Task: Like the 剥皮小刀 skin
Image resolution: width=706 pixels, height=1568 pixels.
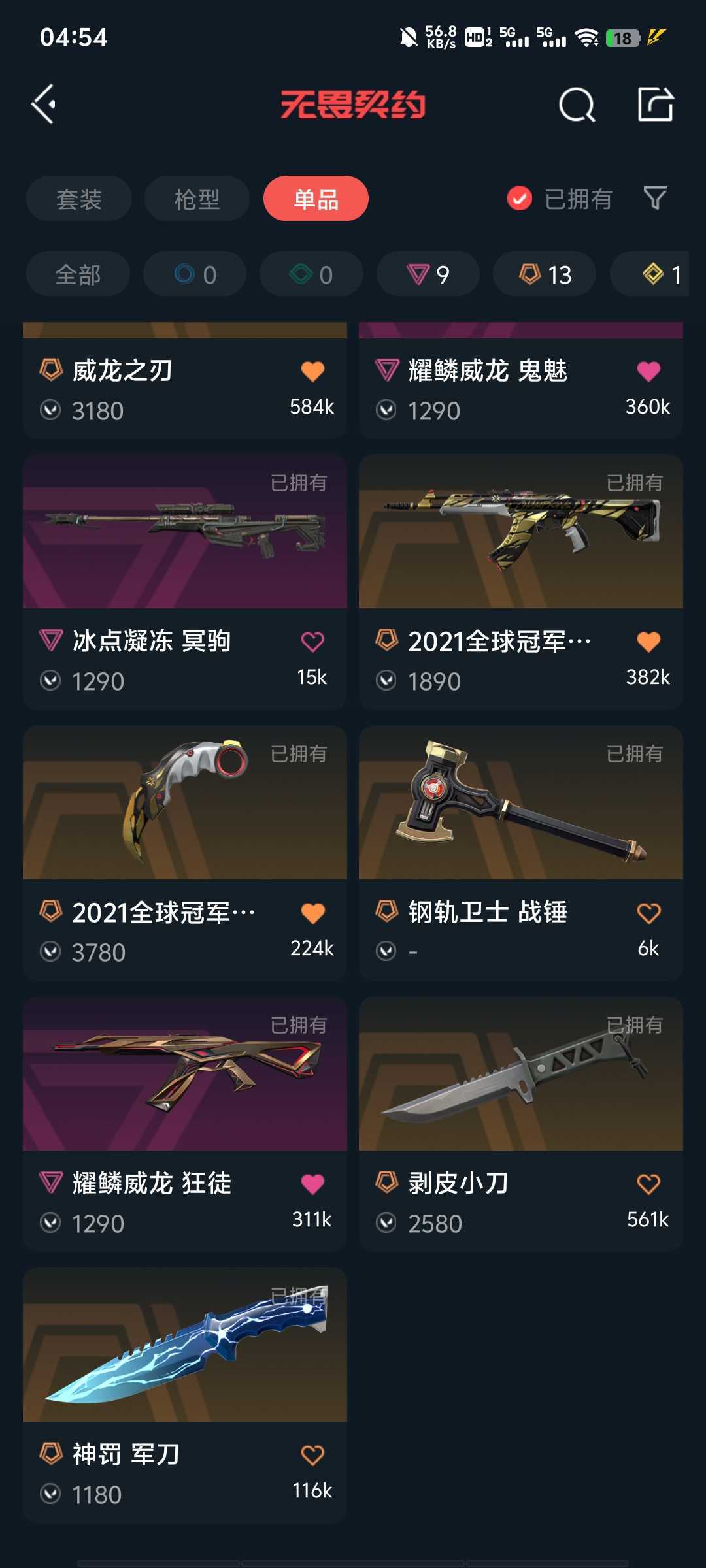Action: (x=648, y=1184)
